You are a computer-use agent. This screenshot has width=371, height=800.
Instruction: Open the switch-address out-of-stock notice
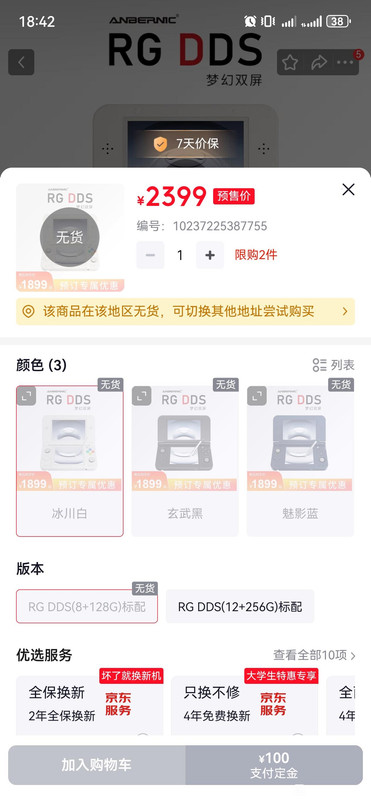185,311
